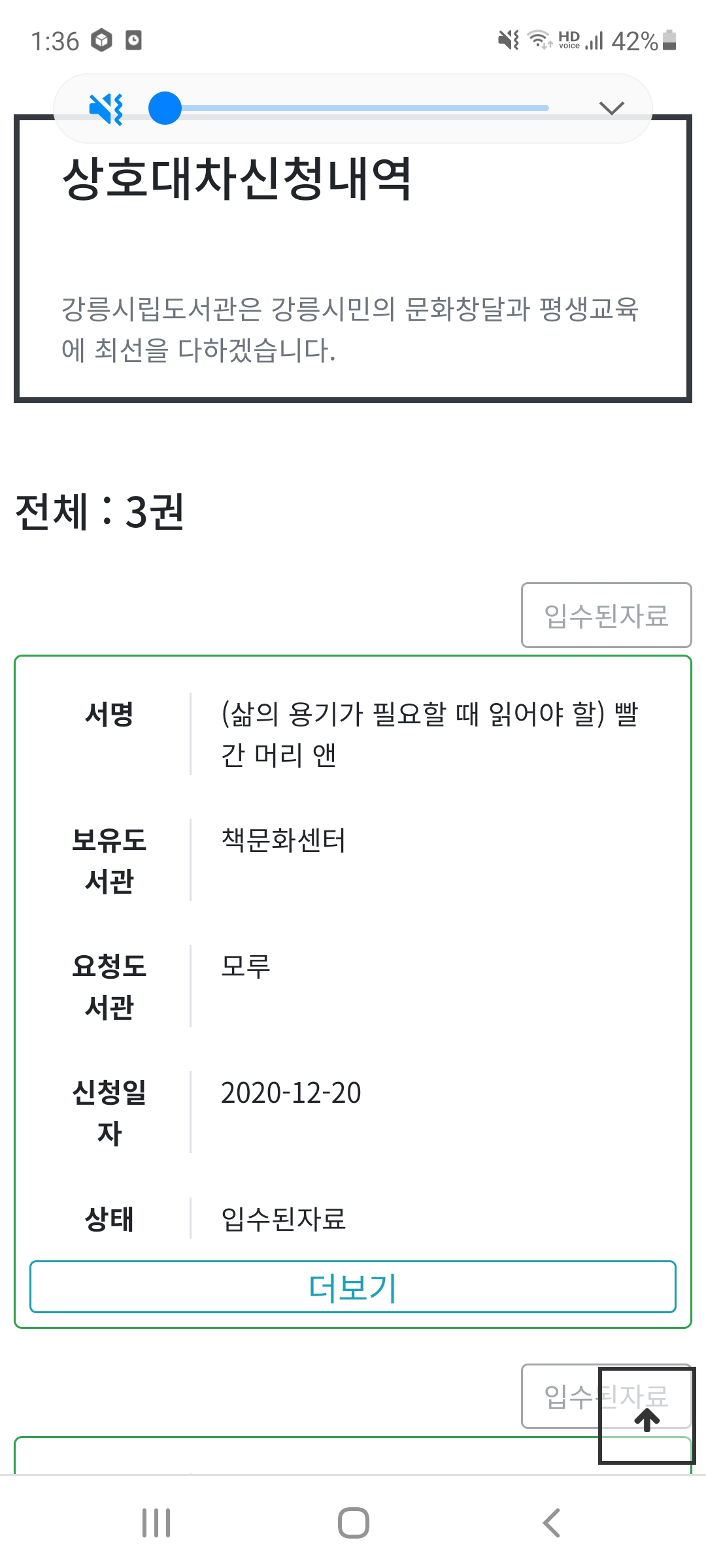This screenshot has height=1568, width=706.
Task: Tap the volume slider handle
Action: 165,108
